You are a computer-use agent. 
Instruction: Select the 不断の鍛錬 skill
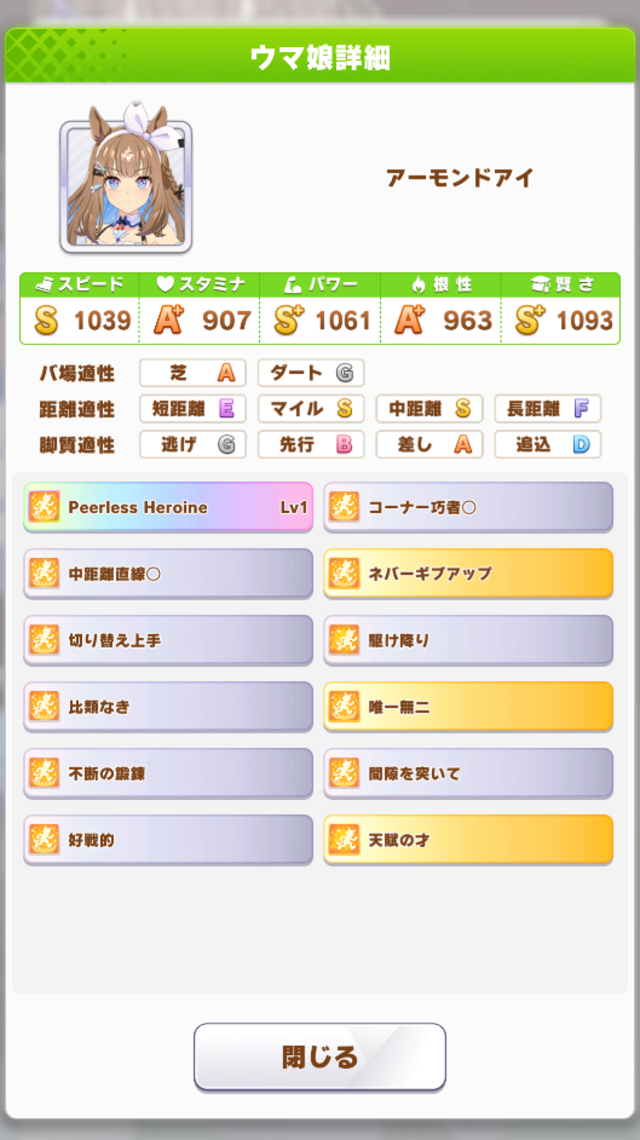(168, 773)
